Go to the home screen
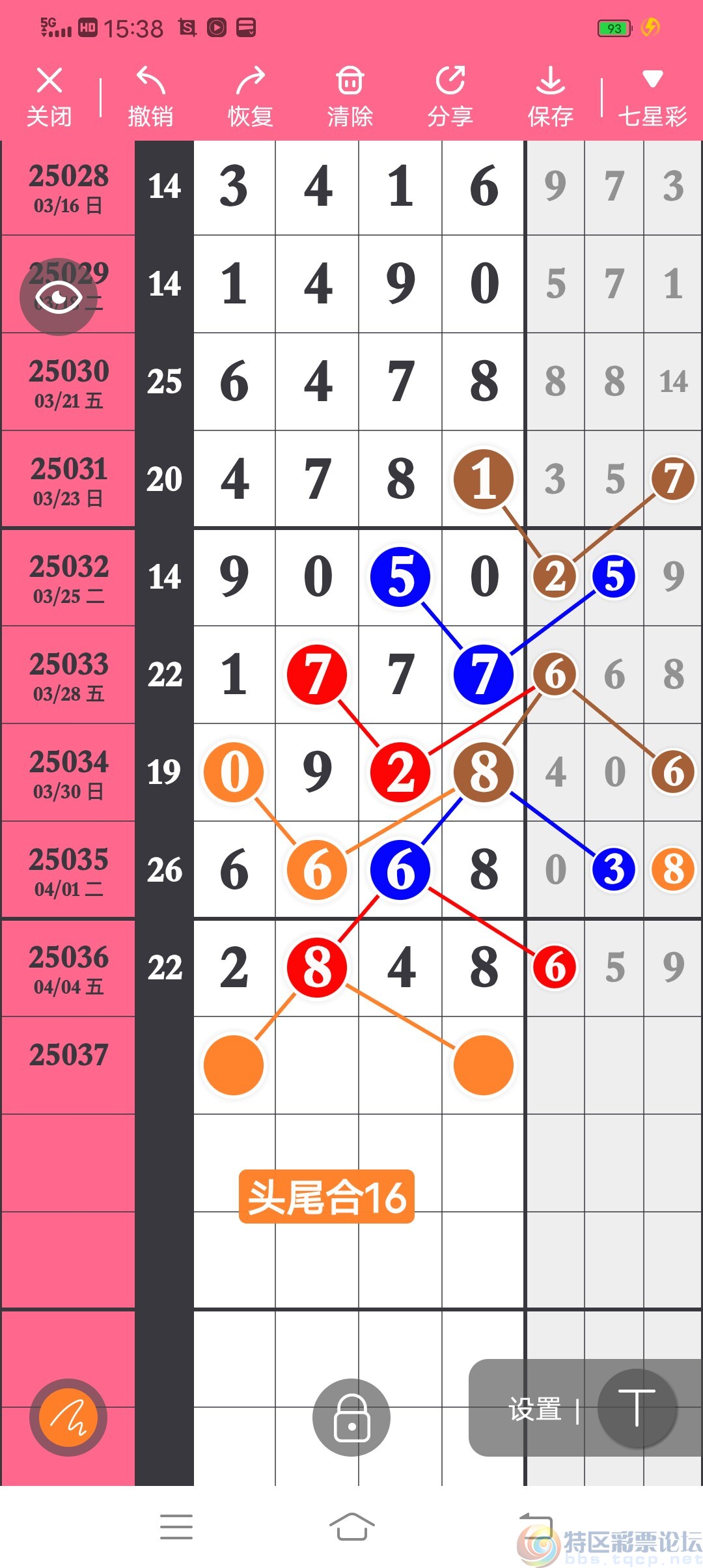The height and width of the screenshot is (1568, 703). pyautogui.click(x=351, y=1526)
